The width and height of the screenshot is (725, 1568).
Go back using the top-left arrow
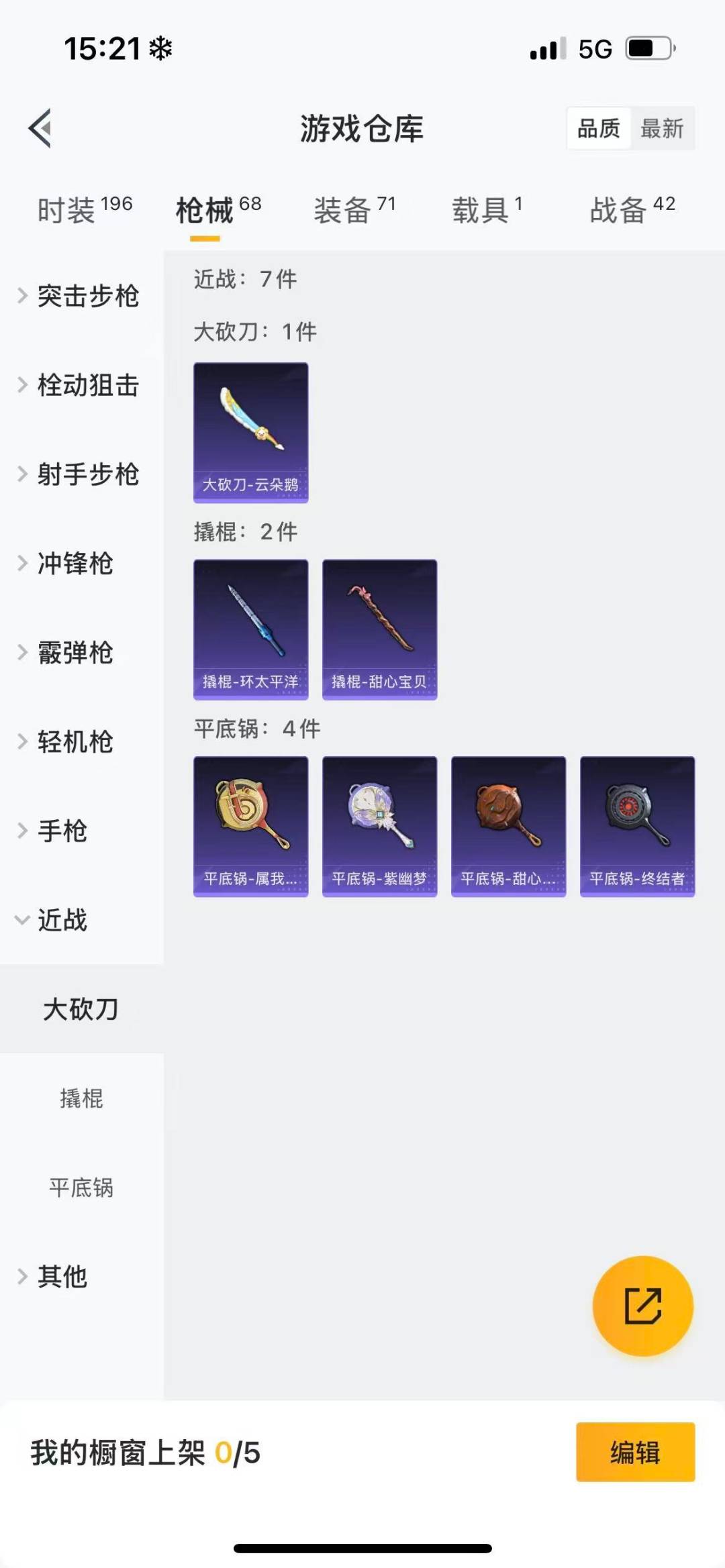pos(40,127)
